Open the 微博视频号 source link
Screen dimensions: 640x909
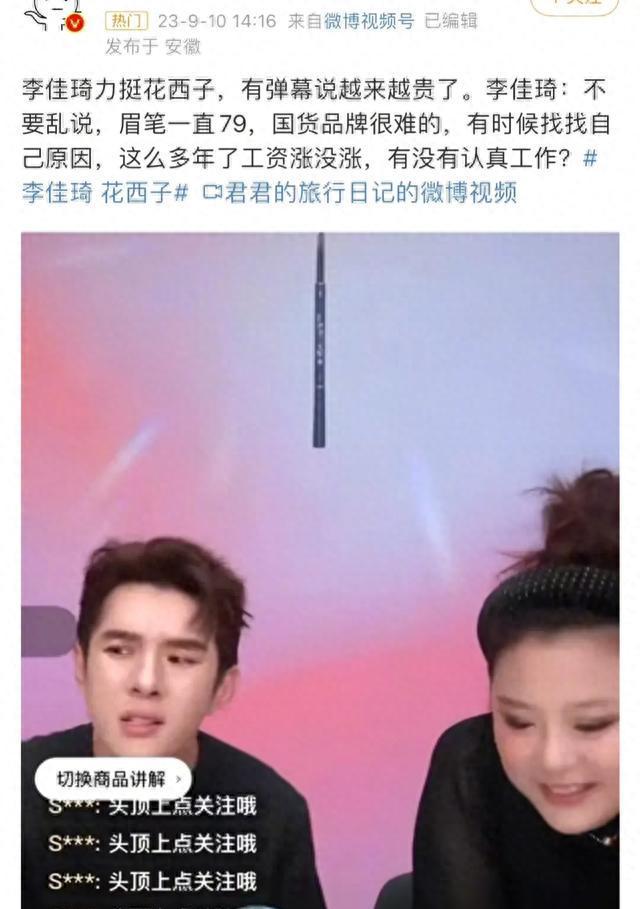coord(368,21)
